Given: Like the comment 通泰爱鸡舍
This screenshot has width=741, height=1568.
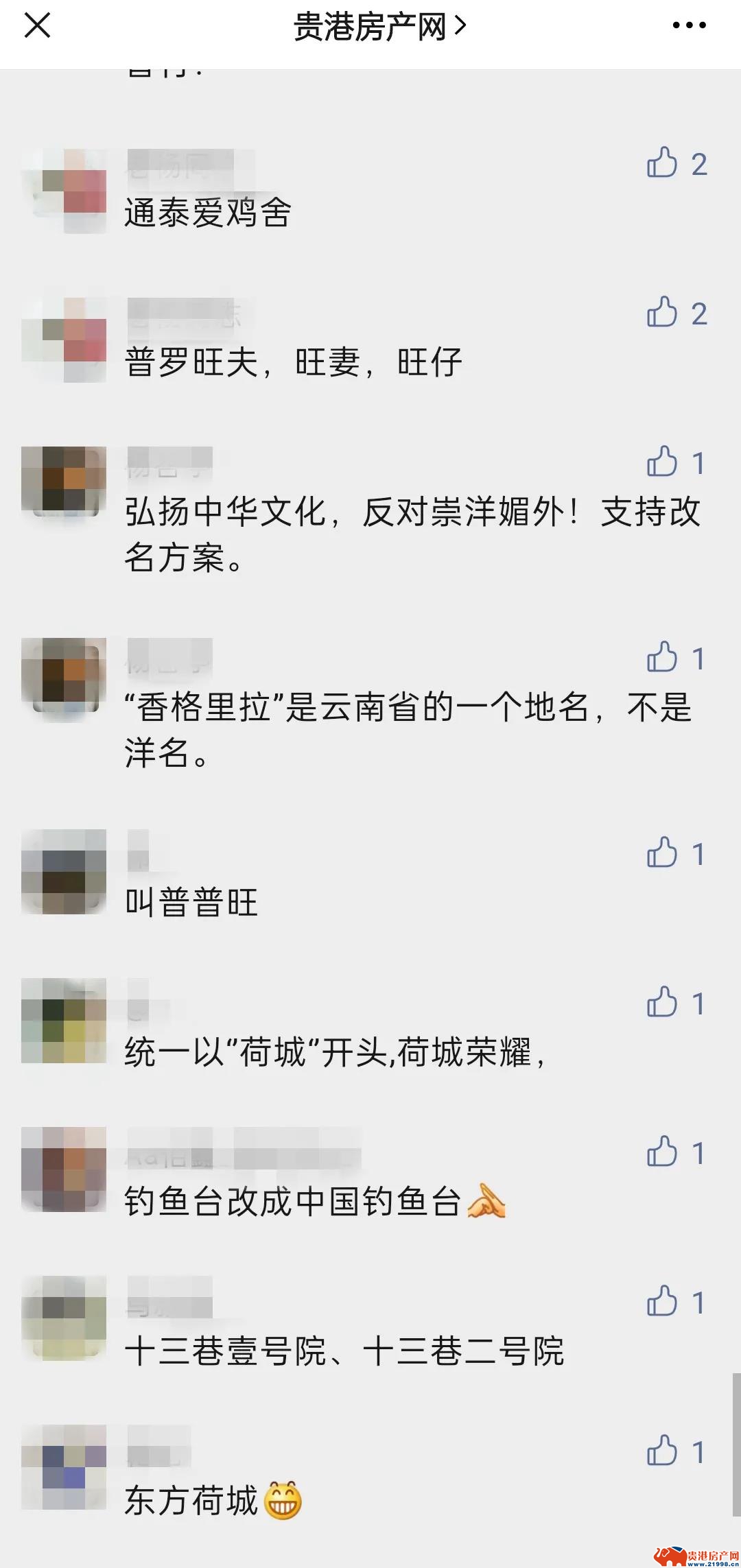Looking at the screenshot, I should point(662,163).
